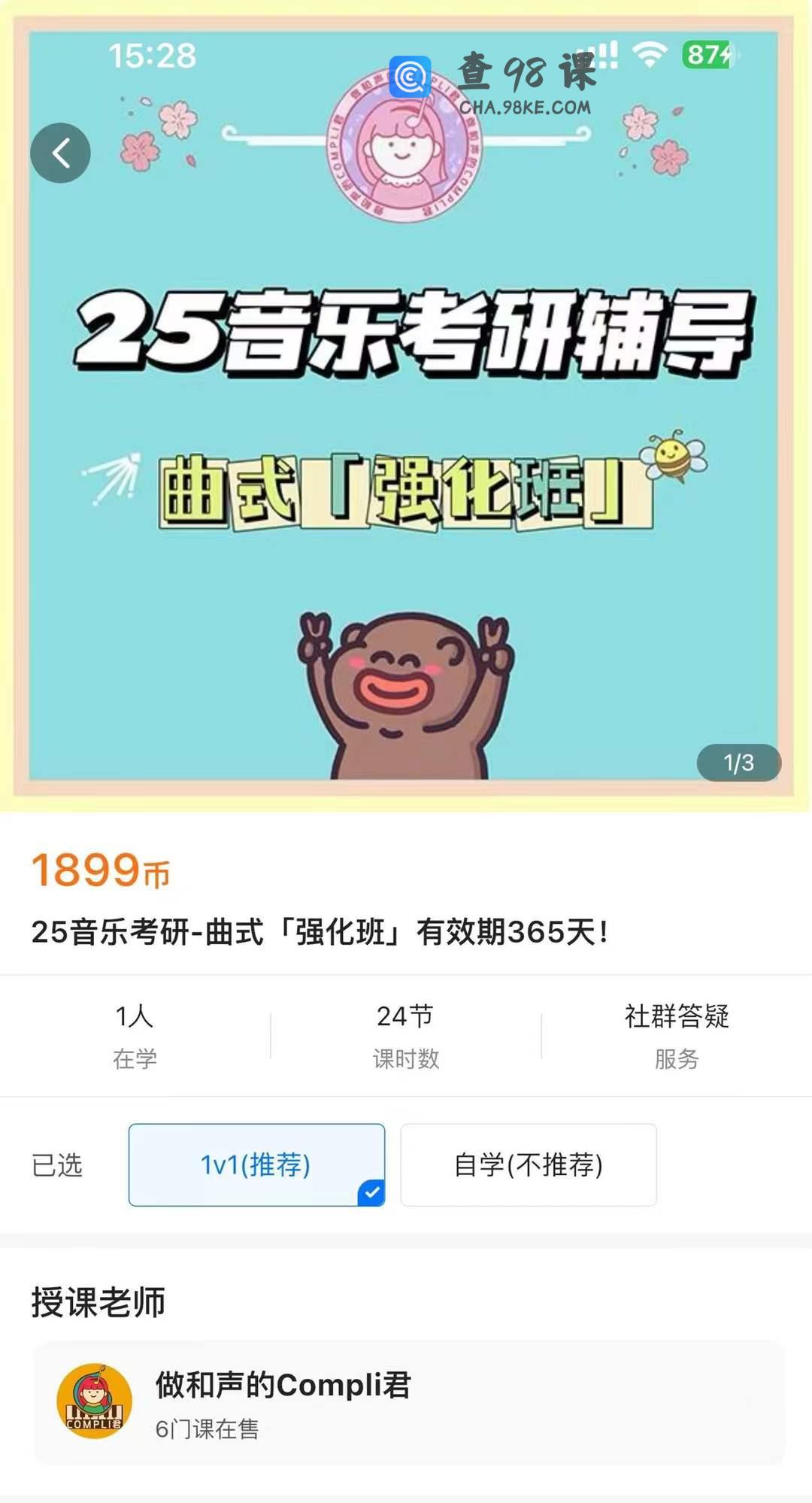Viewport: 812px width, 1503px height.
Task: Open teacher 做和声的Compli君 profile card
Action: coord(408,1402)
